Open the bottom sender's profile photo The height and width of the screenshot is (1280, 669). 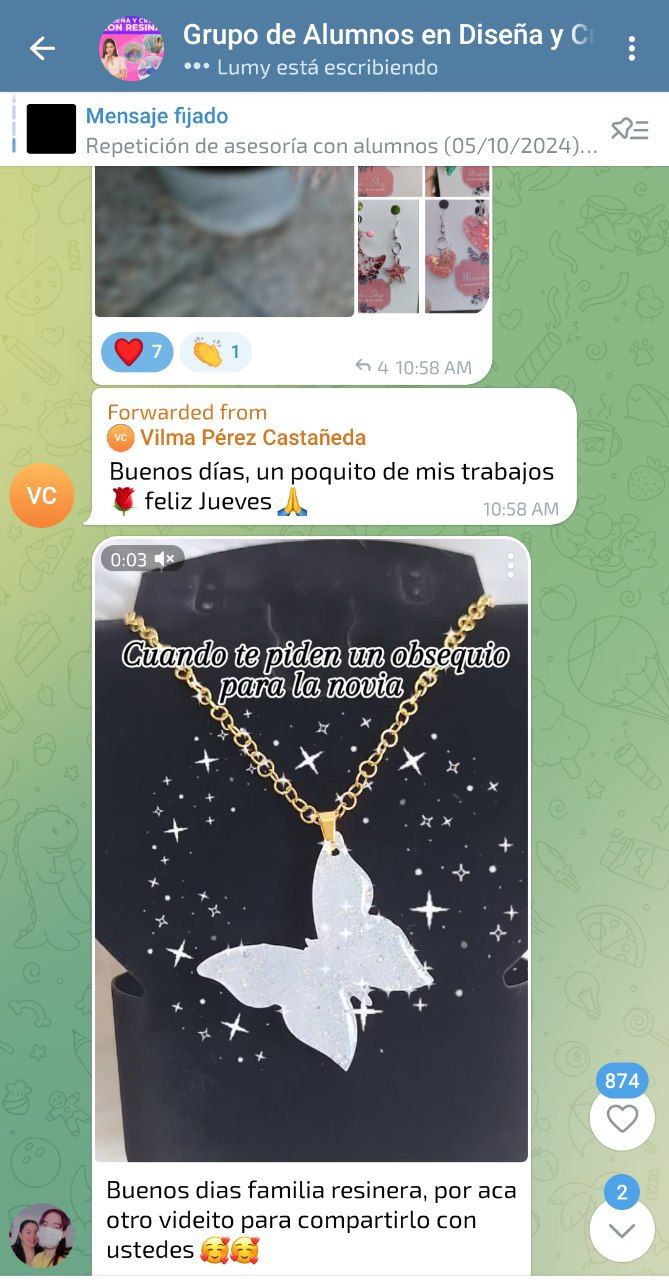[41, 1236]
